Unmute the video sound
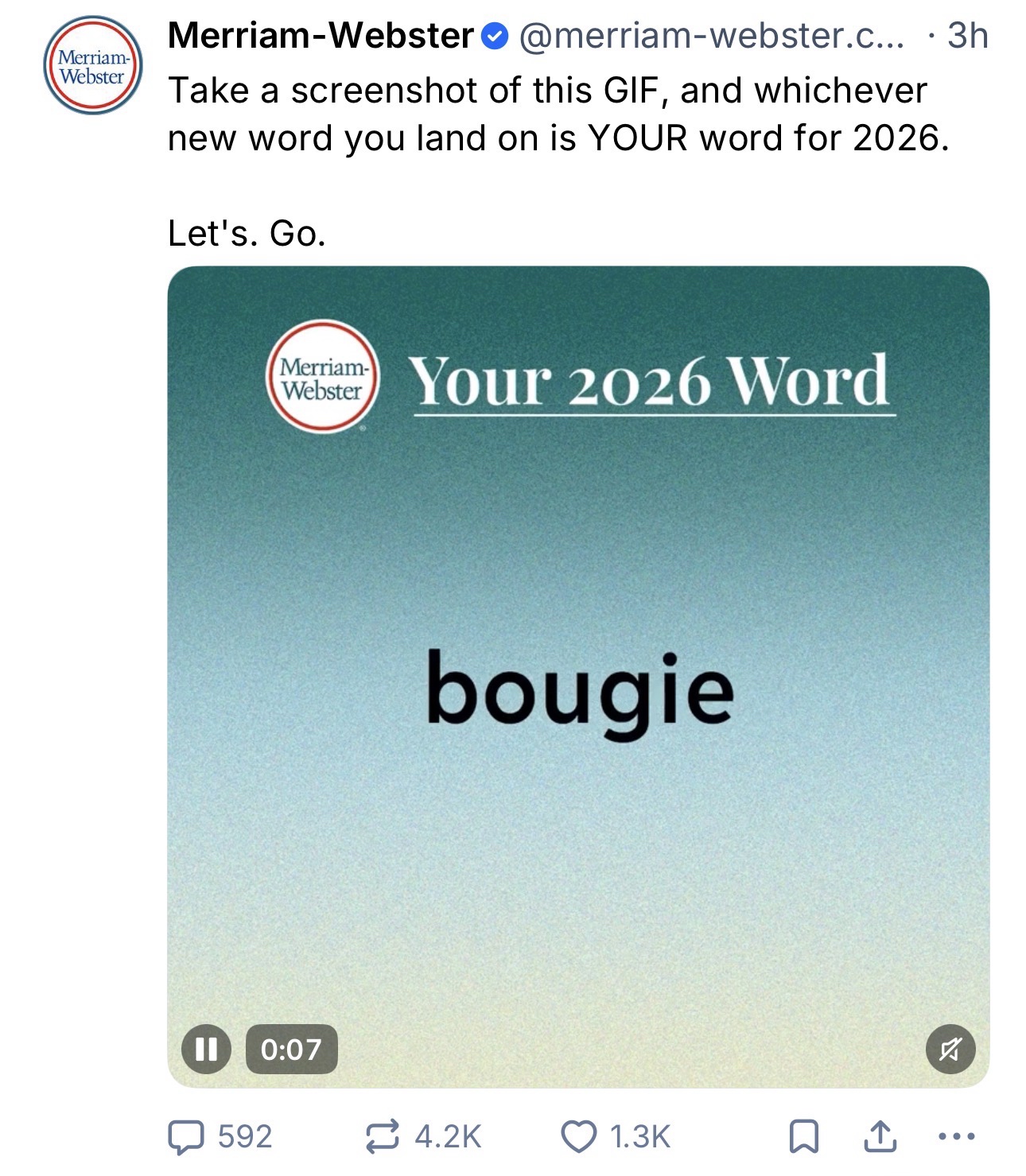Viewport: 1026px width, 1176px height. coord(950,1050)
